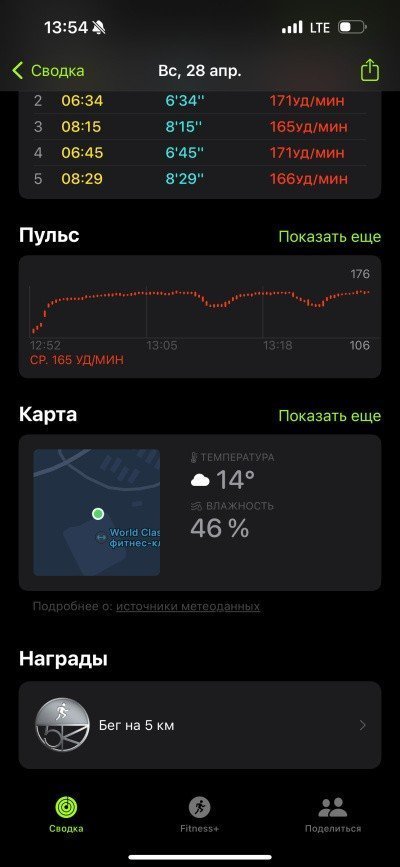
Task: Show more next to the Пульс heading
Action: pyautogui.click(x=329, y=237)
